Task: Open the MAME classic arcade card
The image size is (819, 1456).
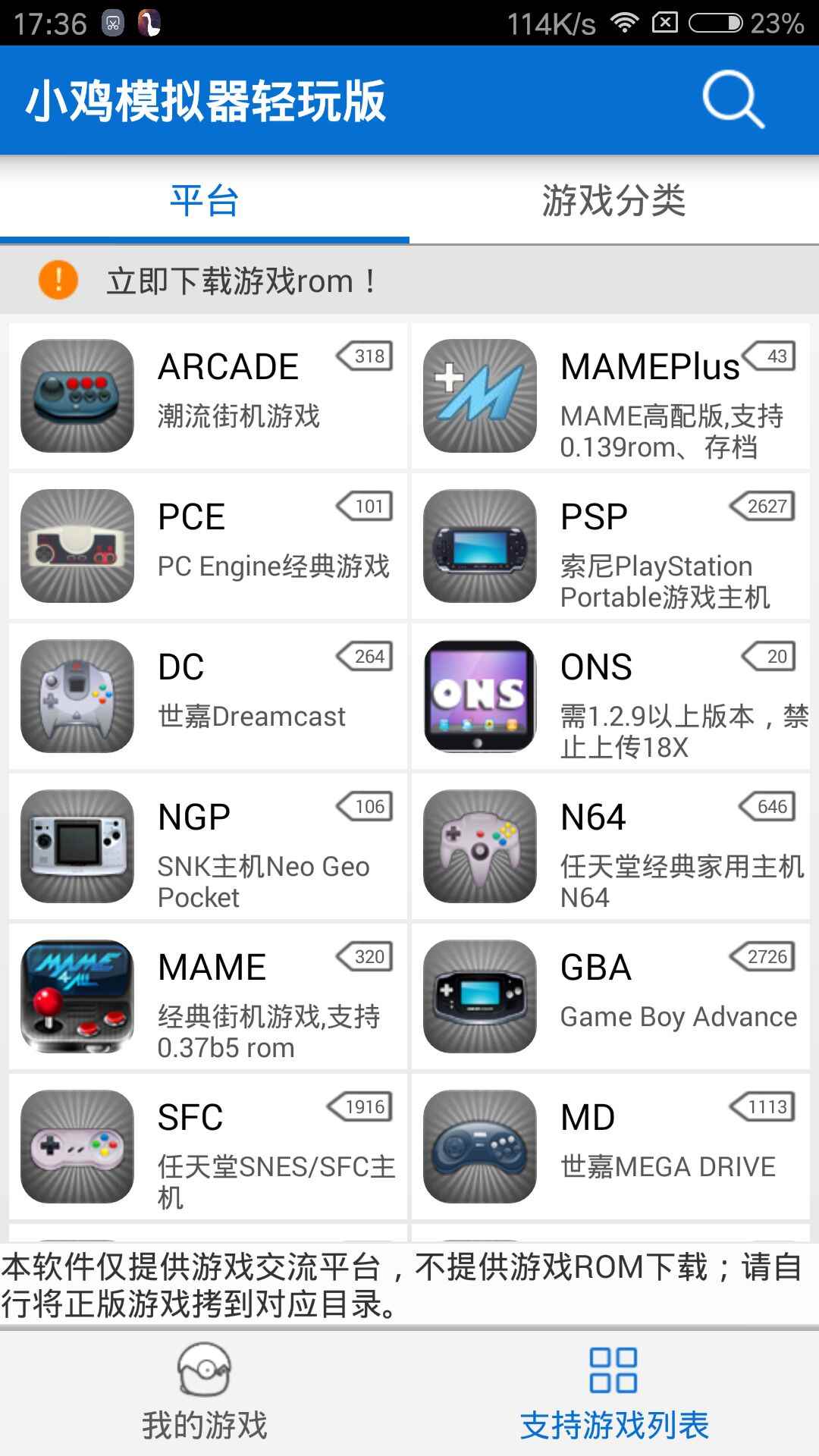Action: point(208,996)
